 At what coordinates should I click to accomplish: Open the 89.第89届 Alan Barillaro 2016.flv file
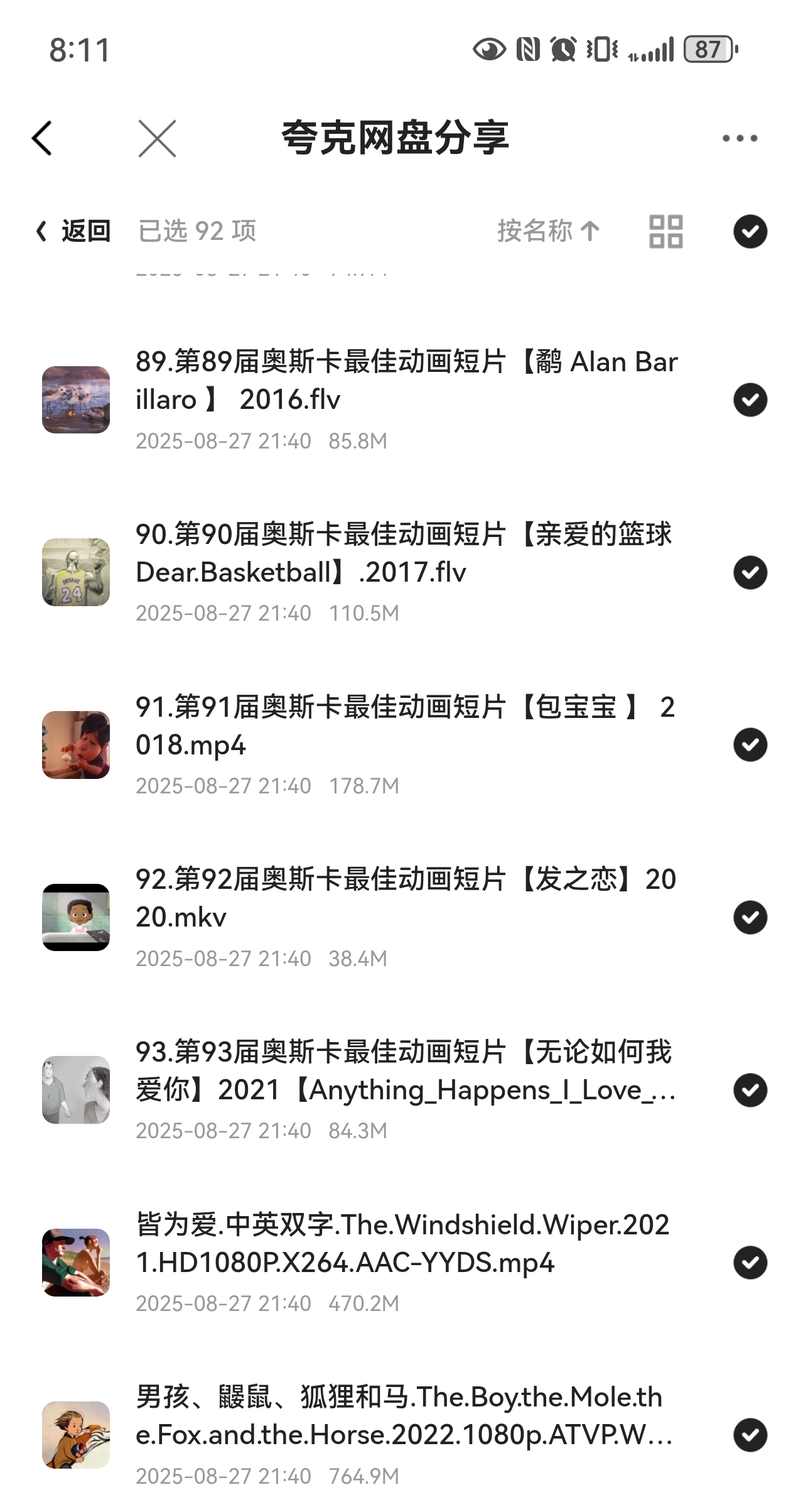[405, 381]
